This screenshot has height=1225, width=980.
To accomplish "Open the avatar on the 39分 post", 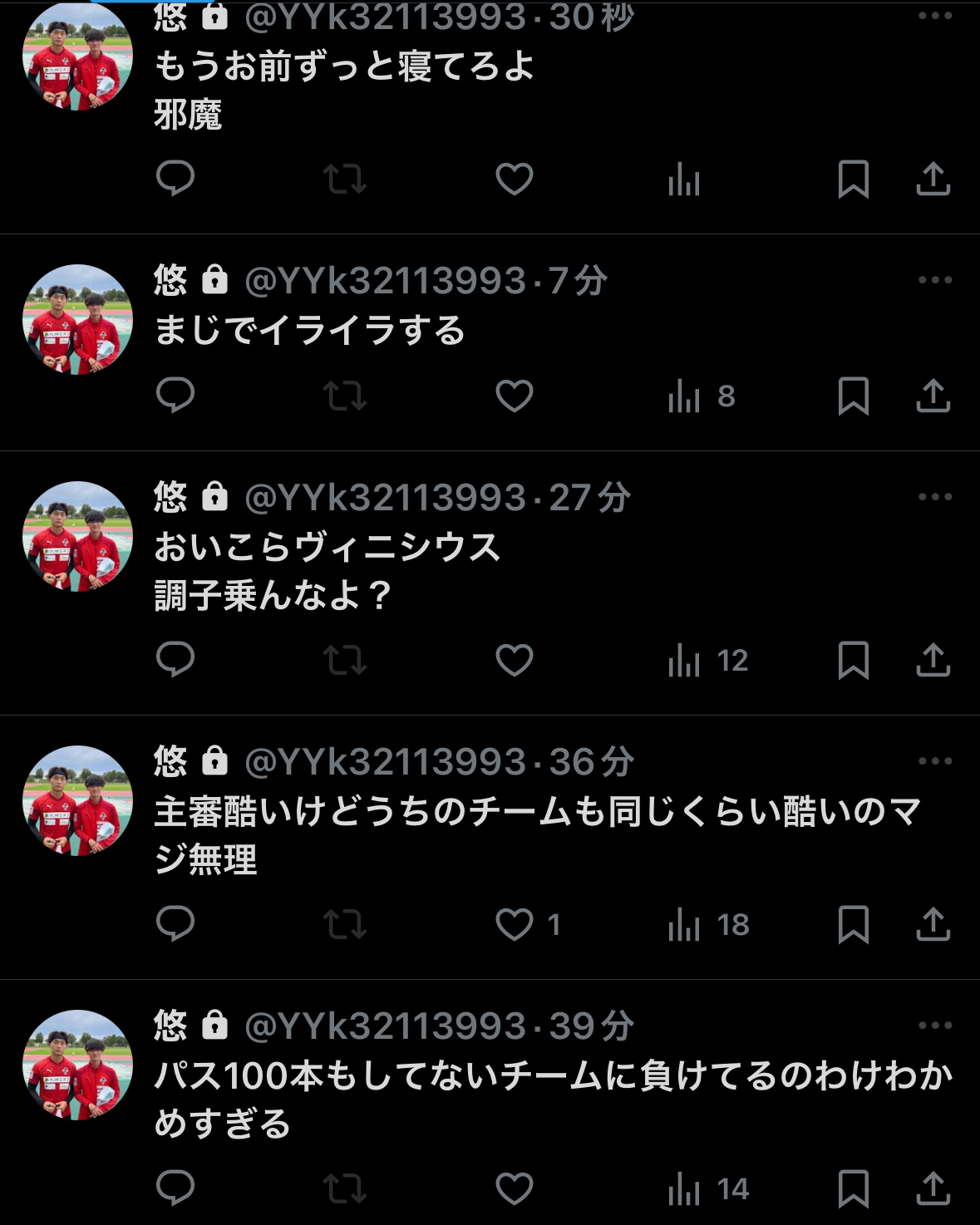I will point(77,1065).
